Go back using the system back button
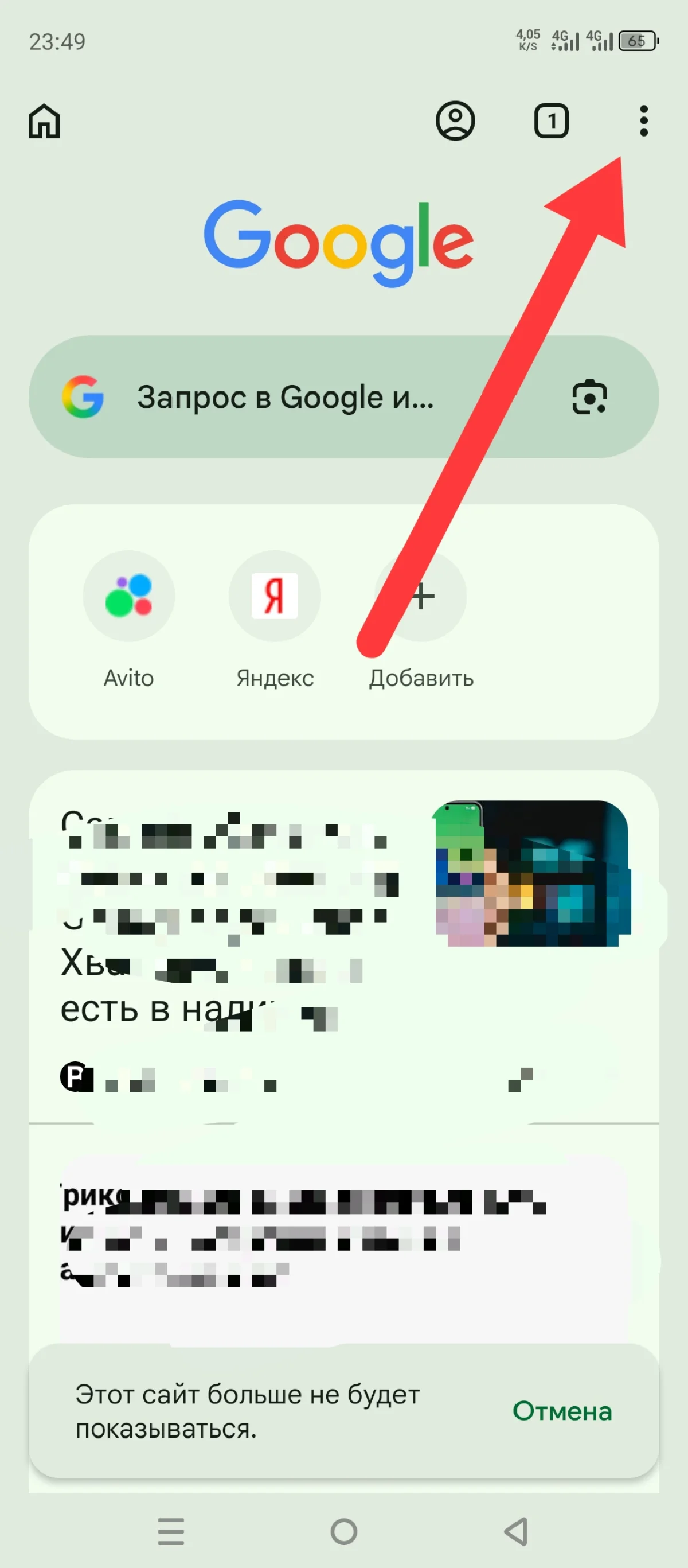Viewport: 688px width, 1568px height. (516, 1531)
